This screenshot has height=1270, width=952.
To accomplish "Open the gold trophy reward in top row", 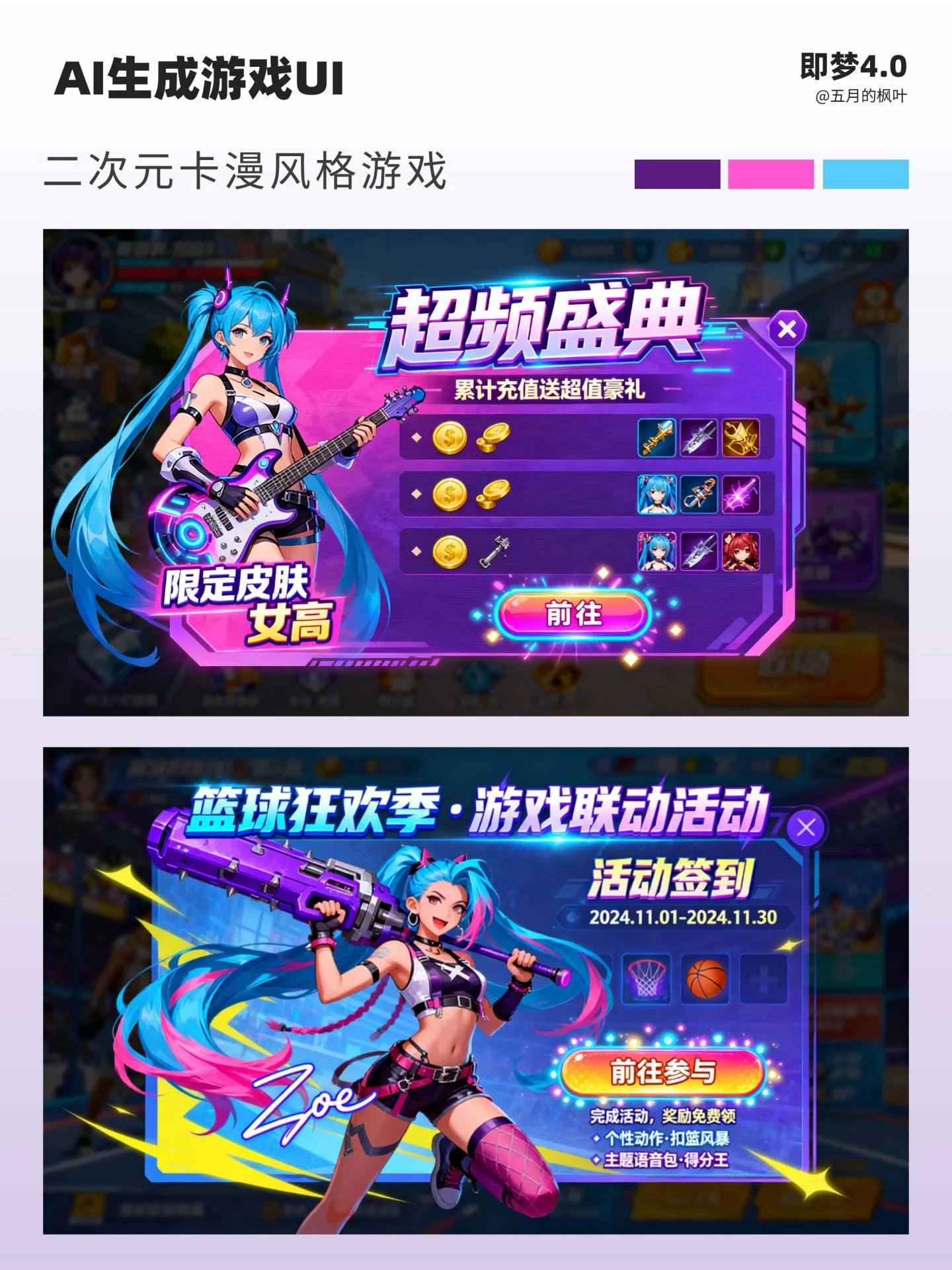I will click(742, 437).
